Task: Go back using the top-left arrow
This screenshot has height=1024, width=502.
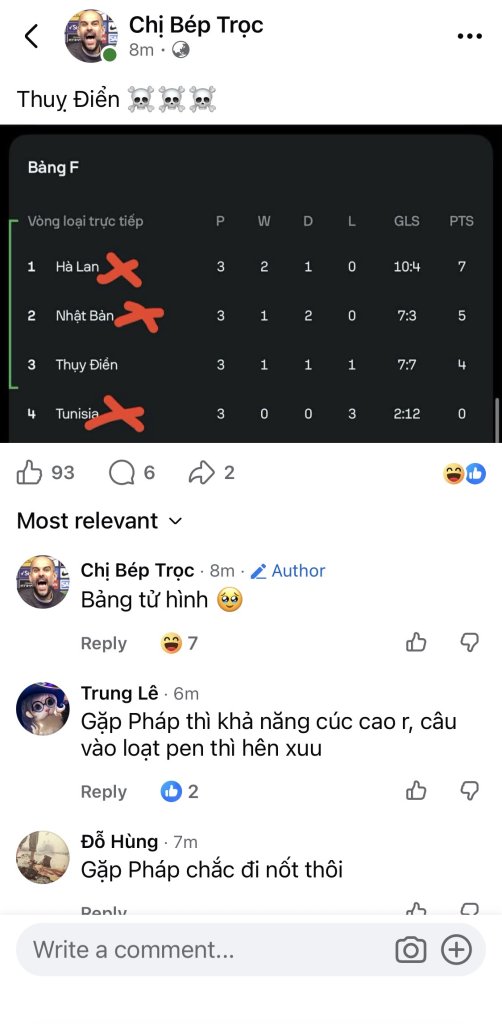Action: (31, 36)
